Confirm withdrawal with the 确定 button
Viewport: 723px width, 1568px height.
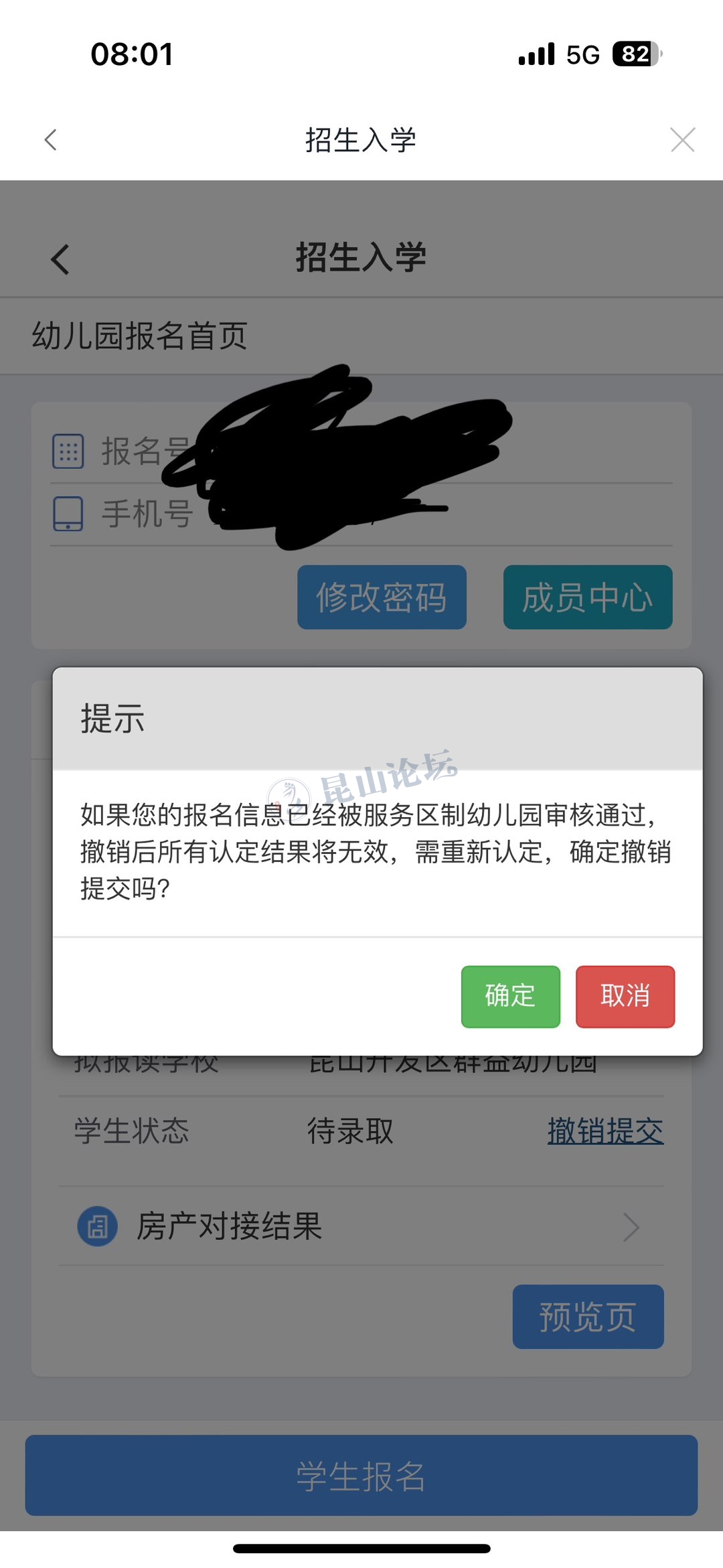click(510, 996)
